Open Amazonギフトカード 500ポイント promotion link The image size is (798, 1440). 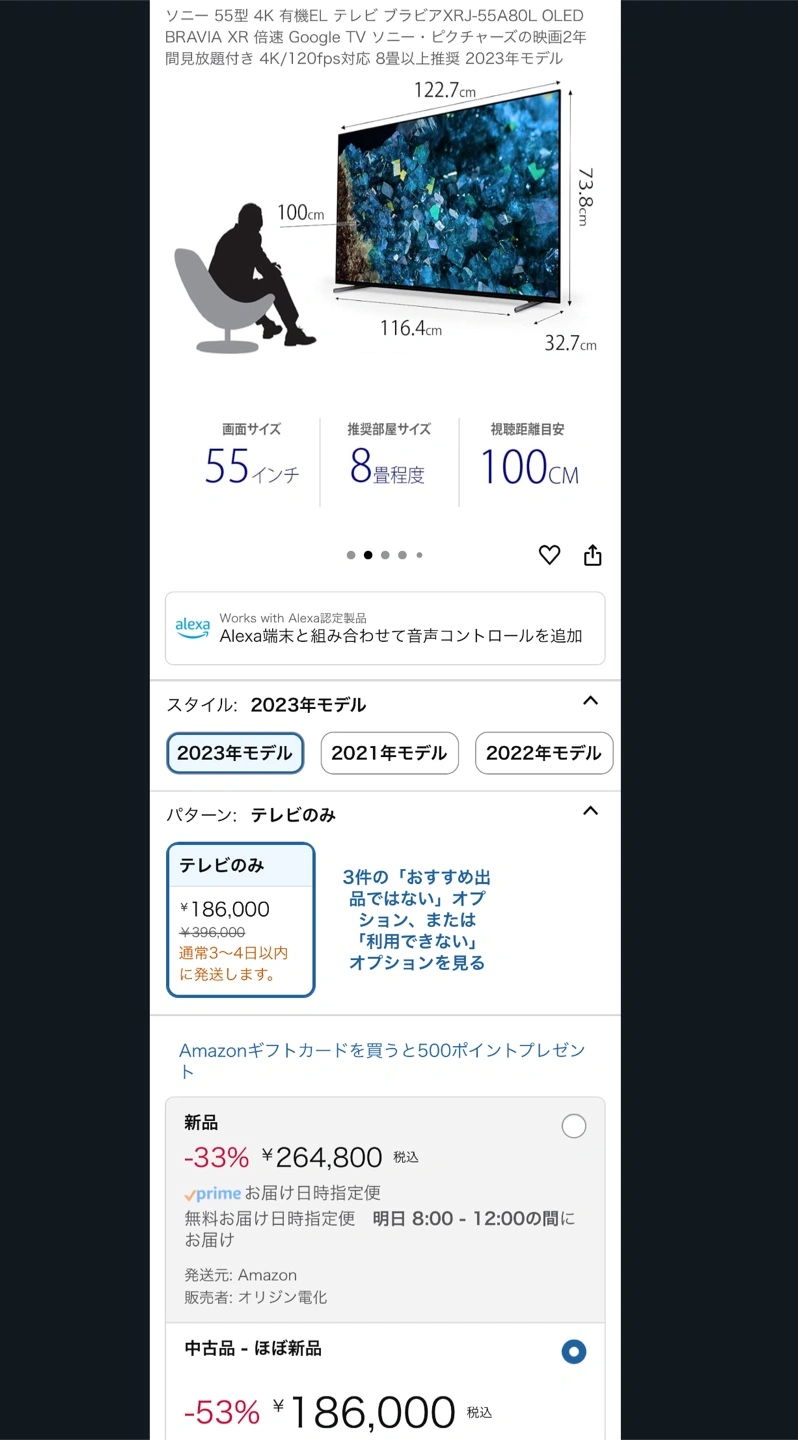coord(381,1060)
